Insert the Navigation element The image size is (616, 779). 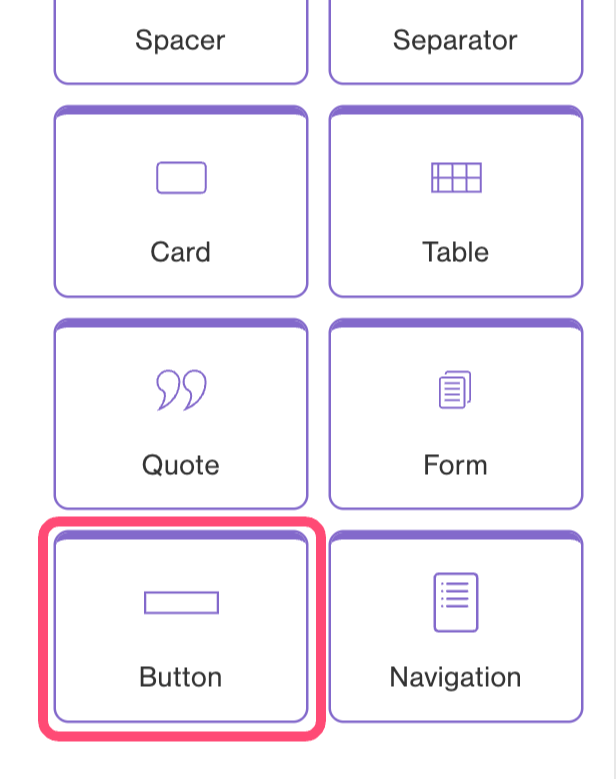pos(455,628)
